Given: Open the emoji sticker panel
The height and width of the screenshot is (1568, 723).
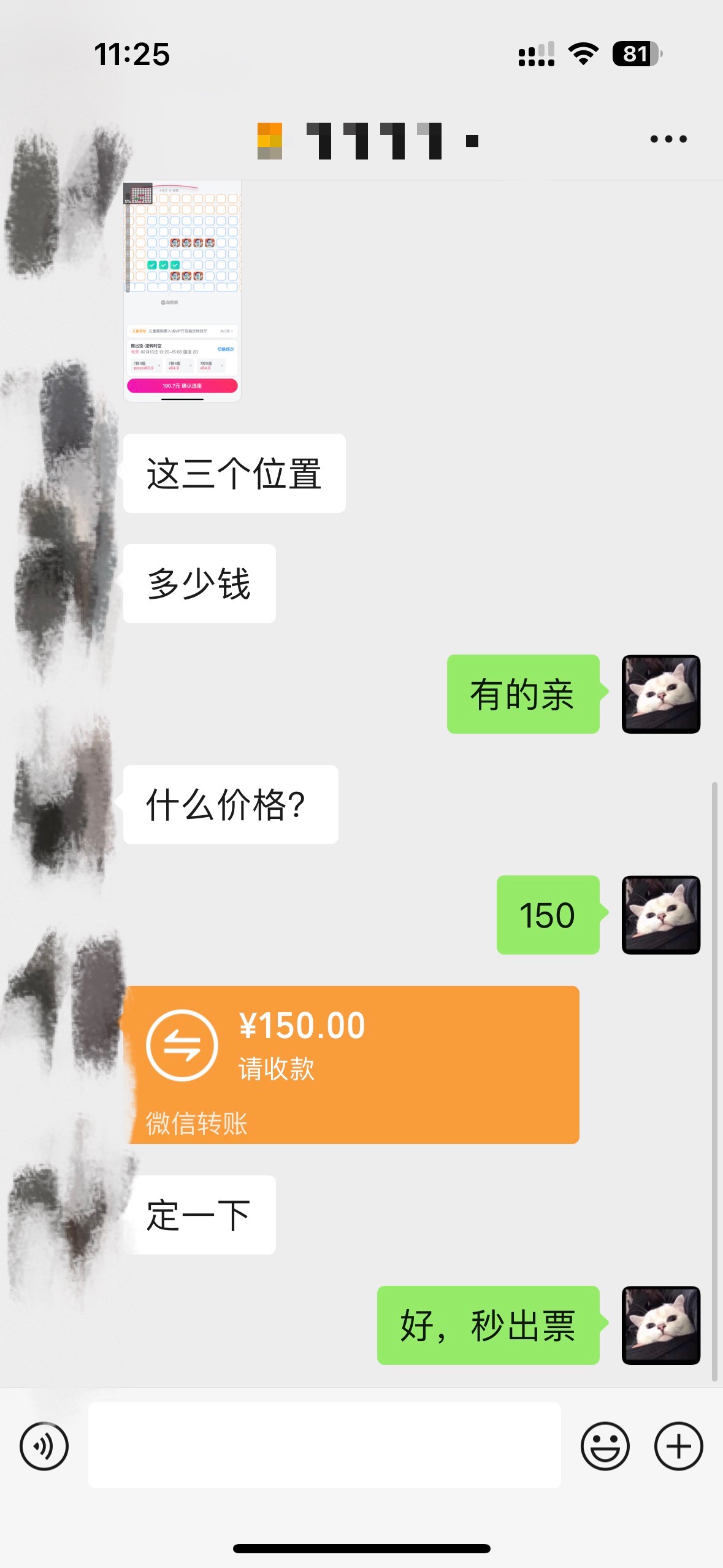Looking at the screenshot, I should click(x=605, y=1446).
